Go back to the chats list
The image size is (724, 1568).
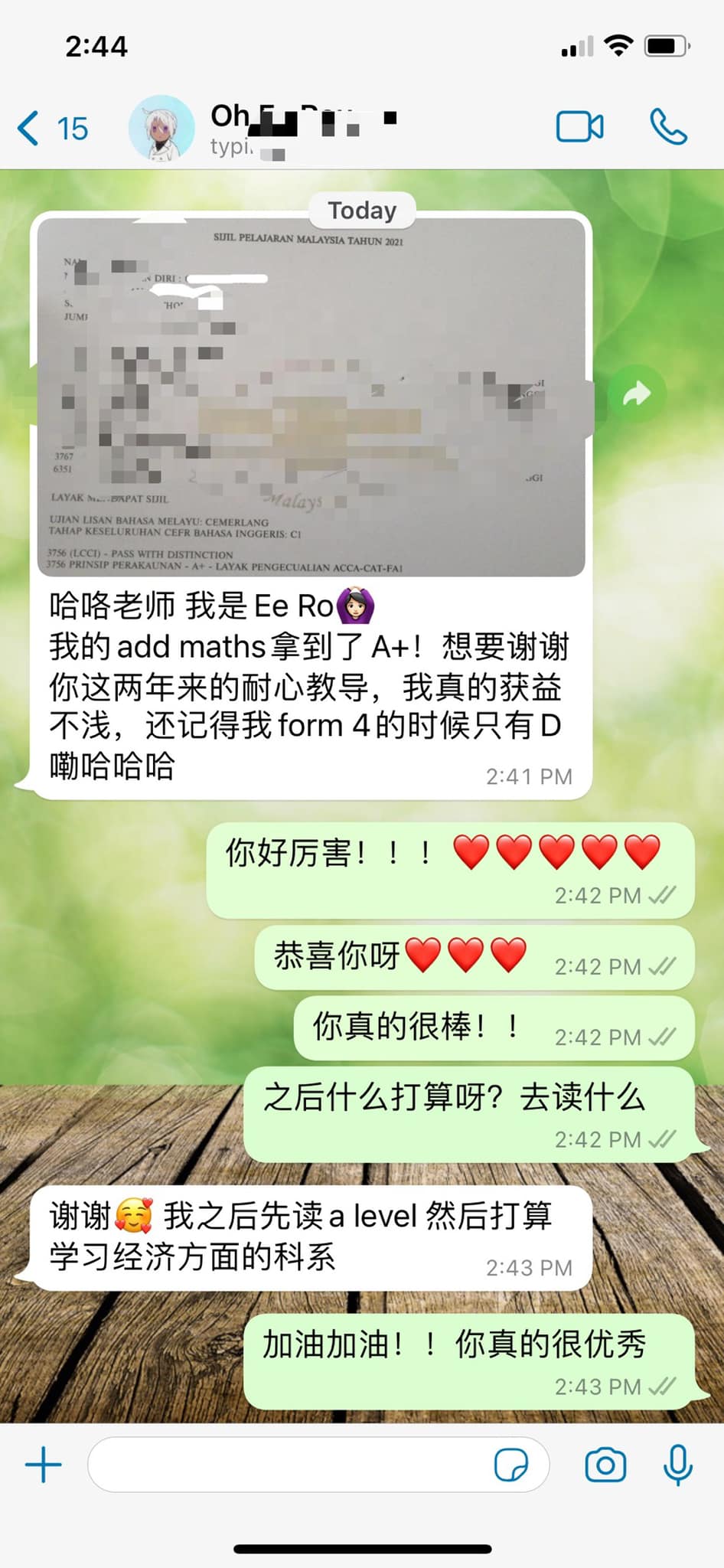click(52, 128)
